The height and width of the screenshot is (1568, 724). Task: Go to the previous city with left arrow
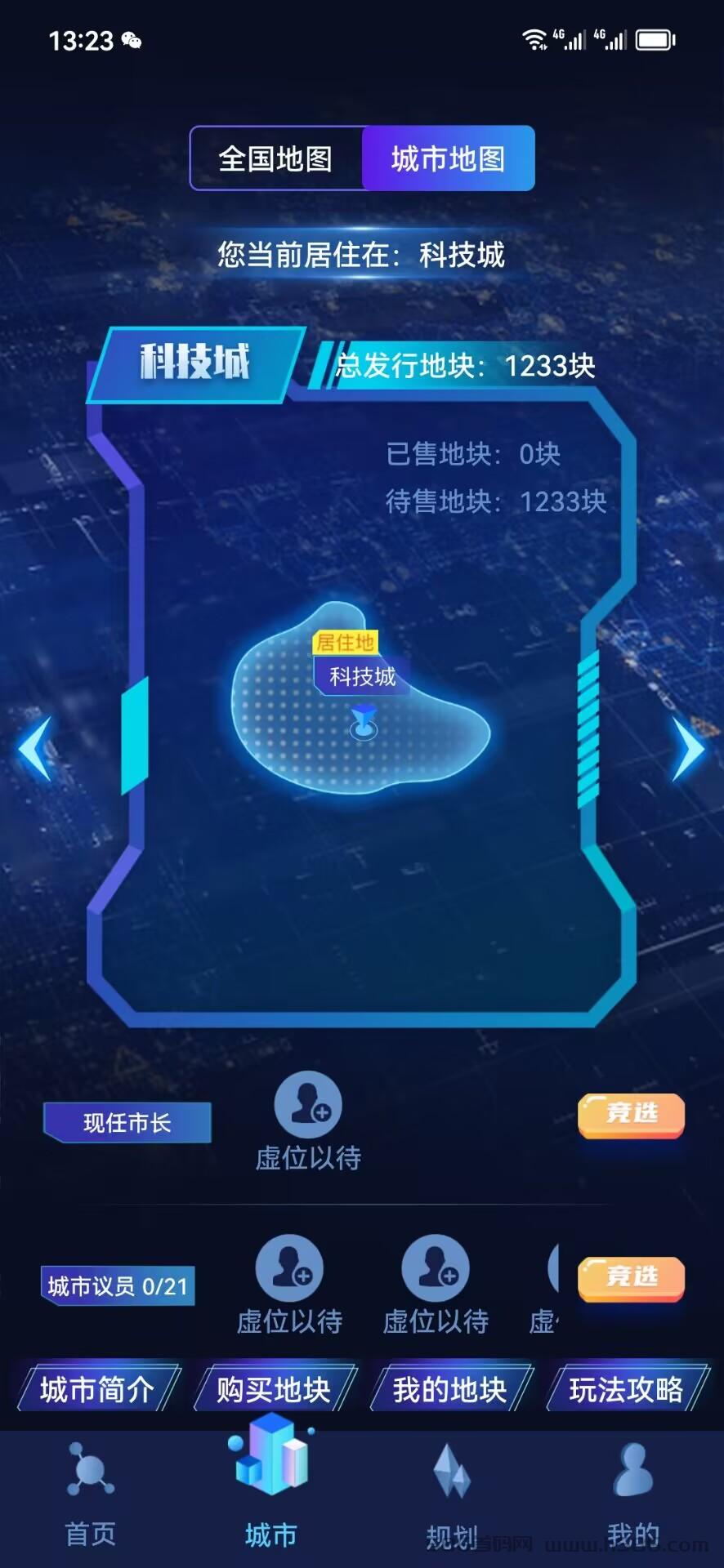click(35, 748)
